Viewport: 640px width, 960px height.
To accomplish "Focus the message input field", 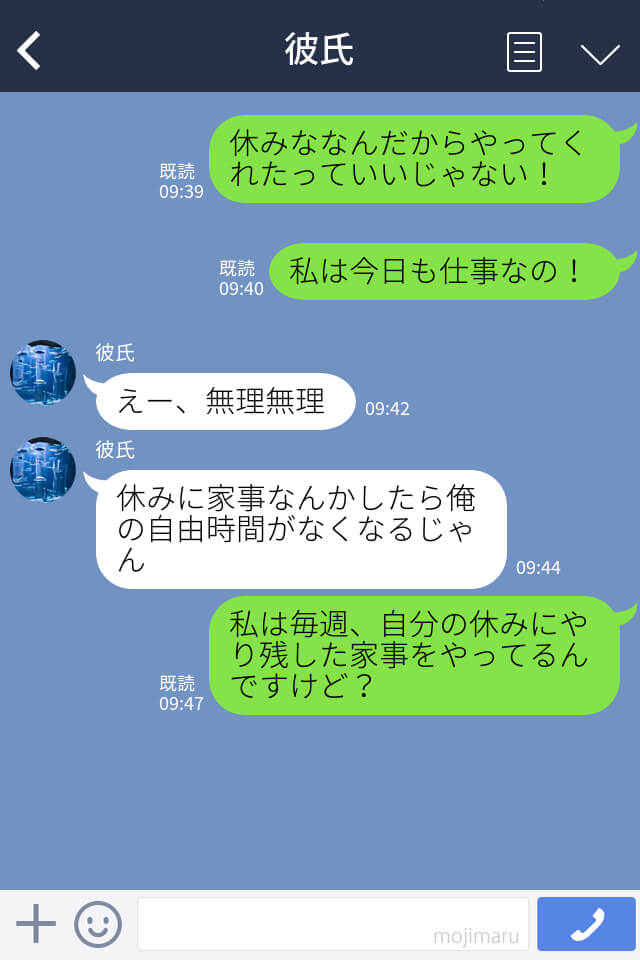I will [x=332, y=924].
